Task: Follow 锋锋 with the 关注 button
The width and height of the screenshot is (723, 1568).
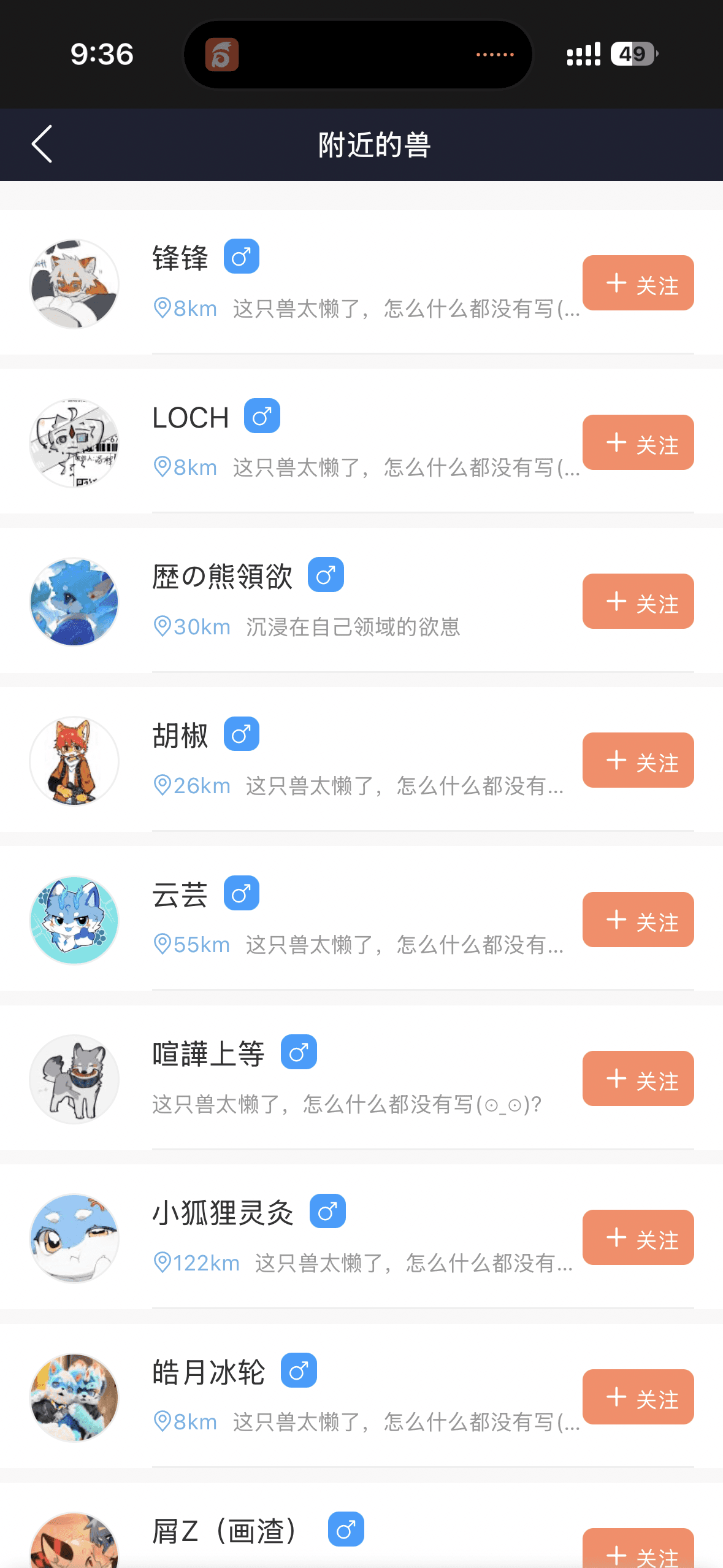Action: [638, 283]
